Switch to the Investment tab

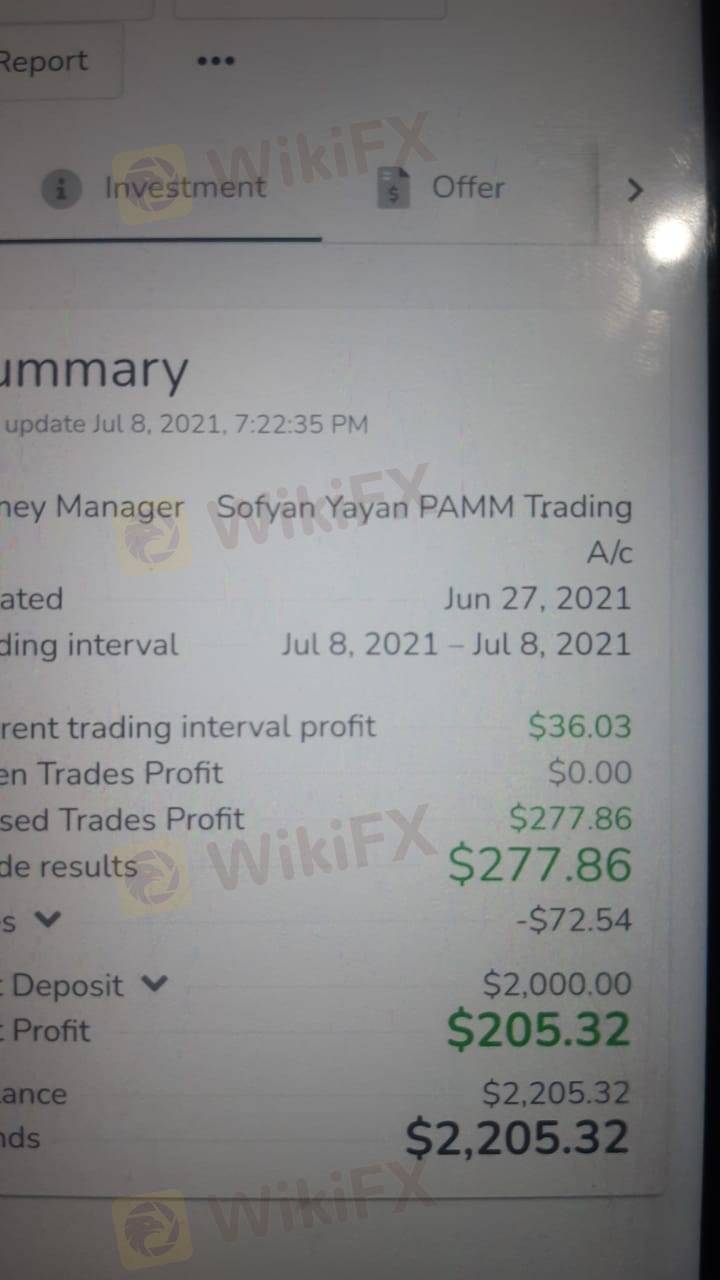tap(160, 188)
